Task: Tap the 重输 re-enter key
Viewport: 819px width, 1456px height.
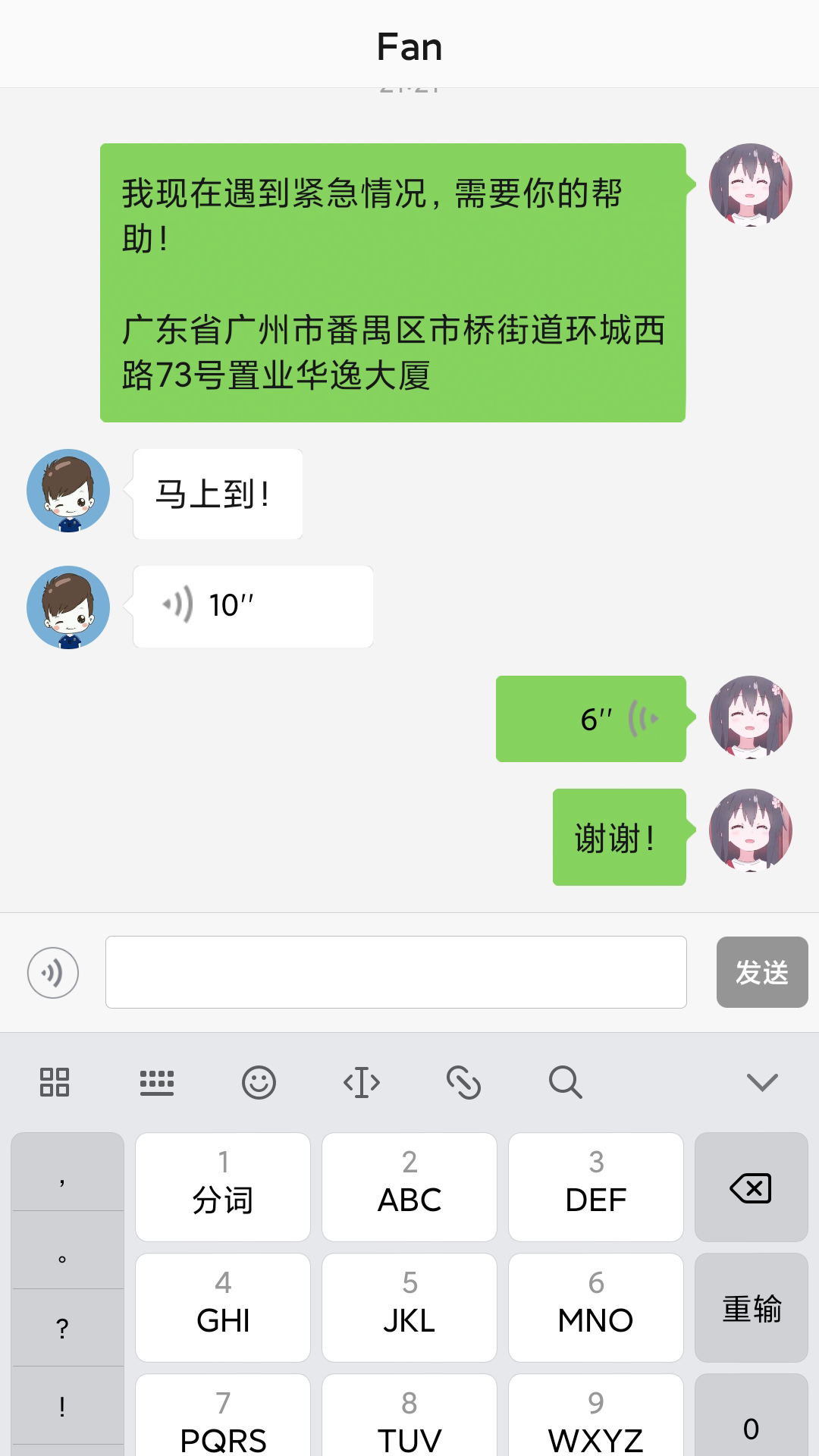Action: pyautogui.click(x=752, y=1307)
